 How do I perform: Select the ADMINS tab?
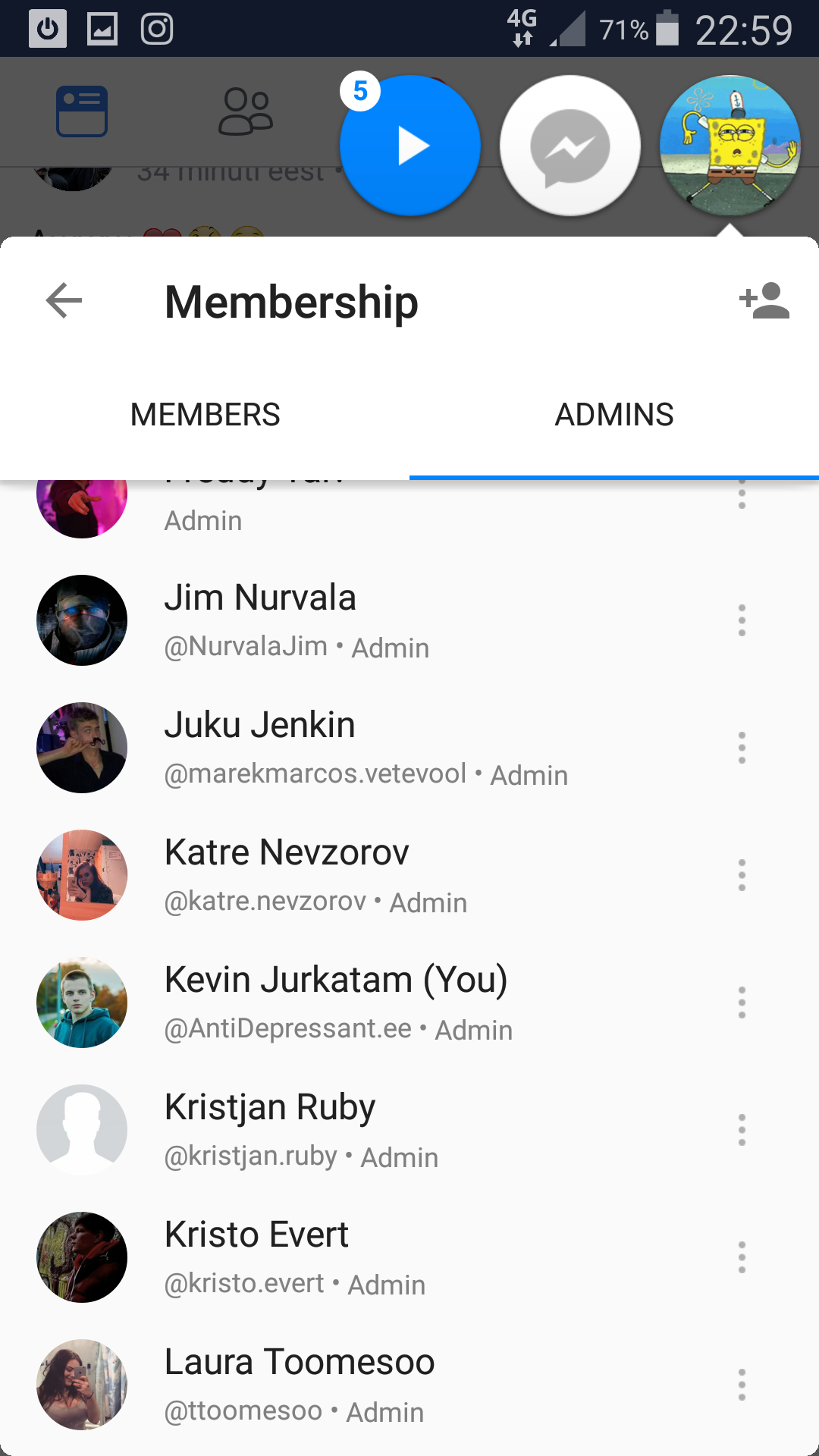614,415
